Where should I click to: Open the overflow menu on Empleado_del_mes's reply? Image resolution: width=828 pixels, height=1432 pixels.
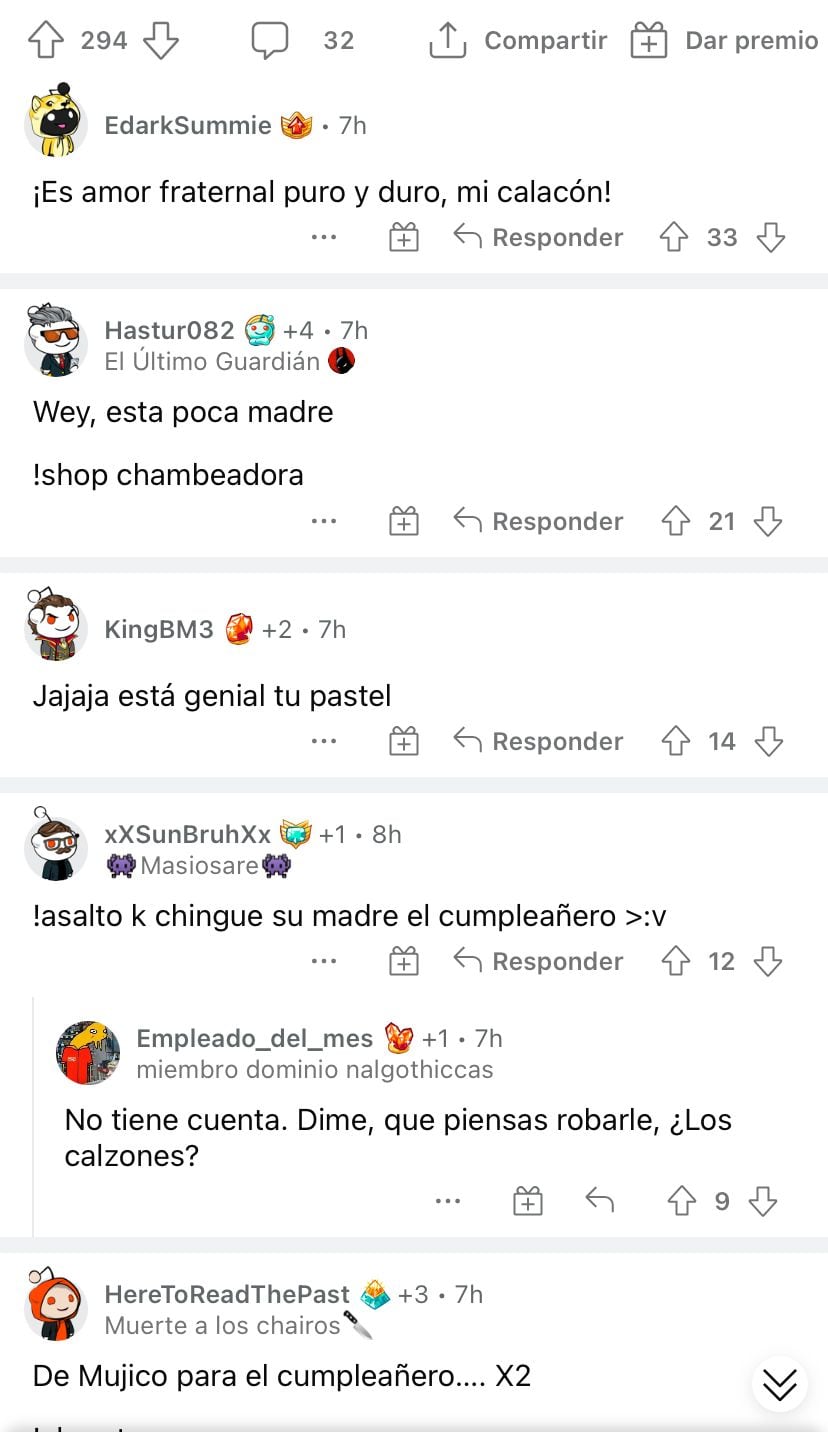(447, 1201)
